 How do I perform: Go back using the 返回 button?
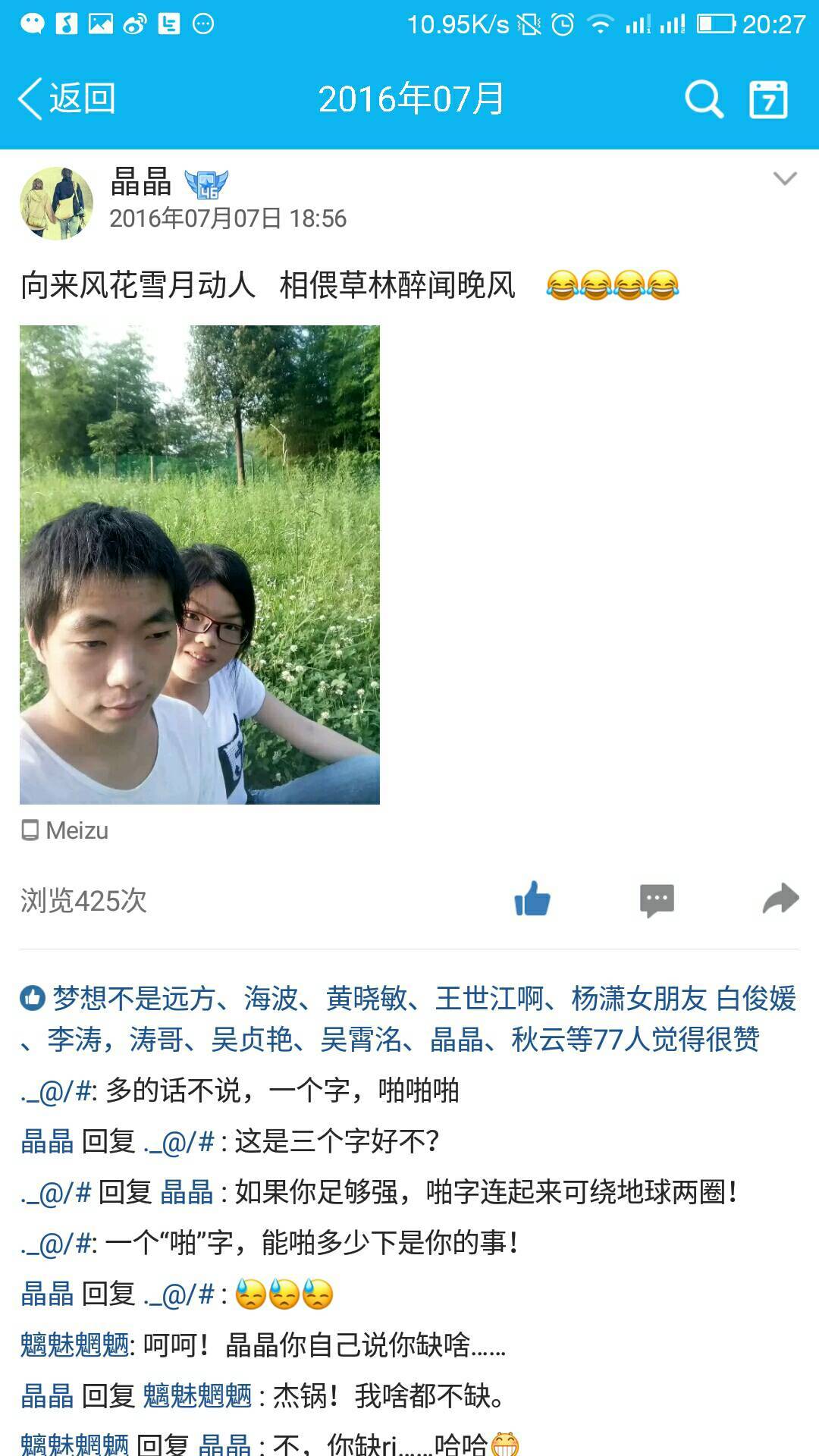coord(67,99)
